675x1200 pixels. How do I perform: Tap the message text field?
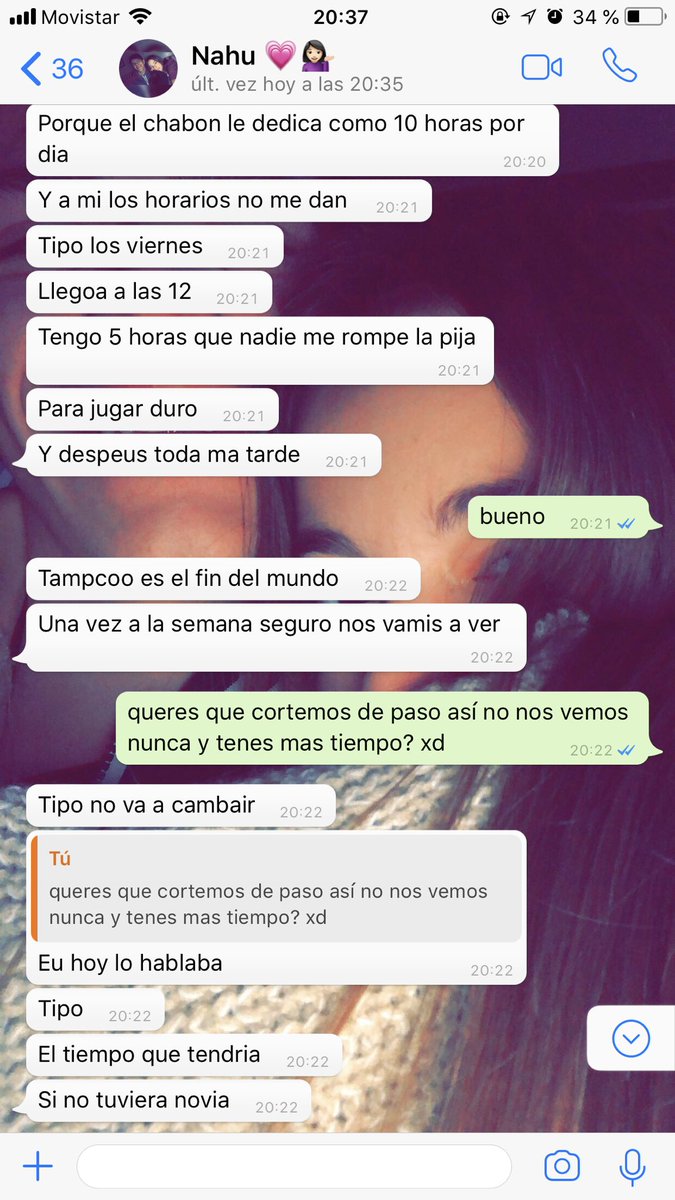point(293,1166)
